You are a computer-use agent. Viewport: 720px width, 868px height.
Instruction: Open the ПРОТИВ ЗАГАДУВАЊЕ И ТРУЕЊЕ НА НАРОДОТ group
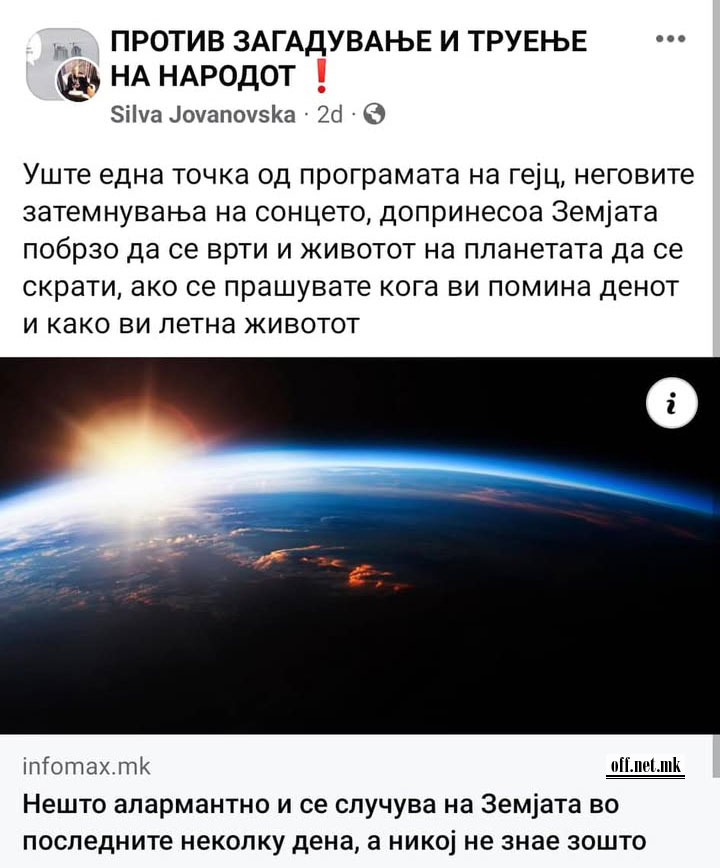click(348, 58)
